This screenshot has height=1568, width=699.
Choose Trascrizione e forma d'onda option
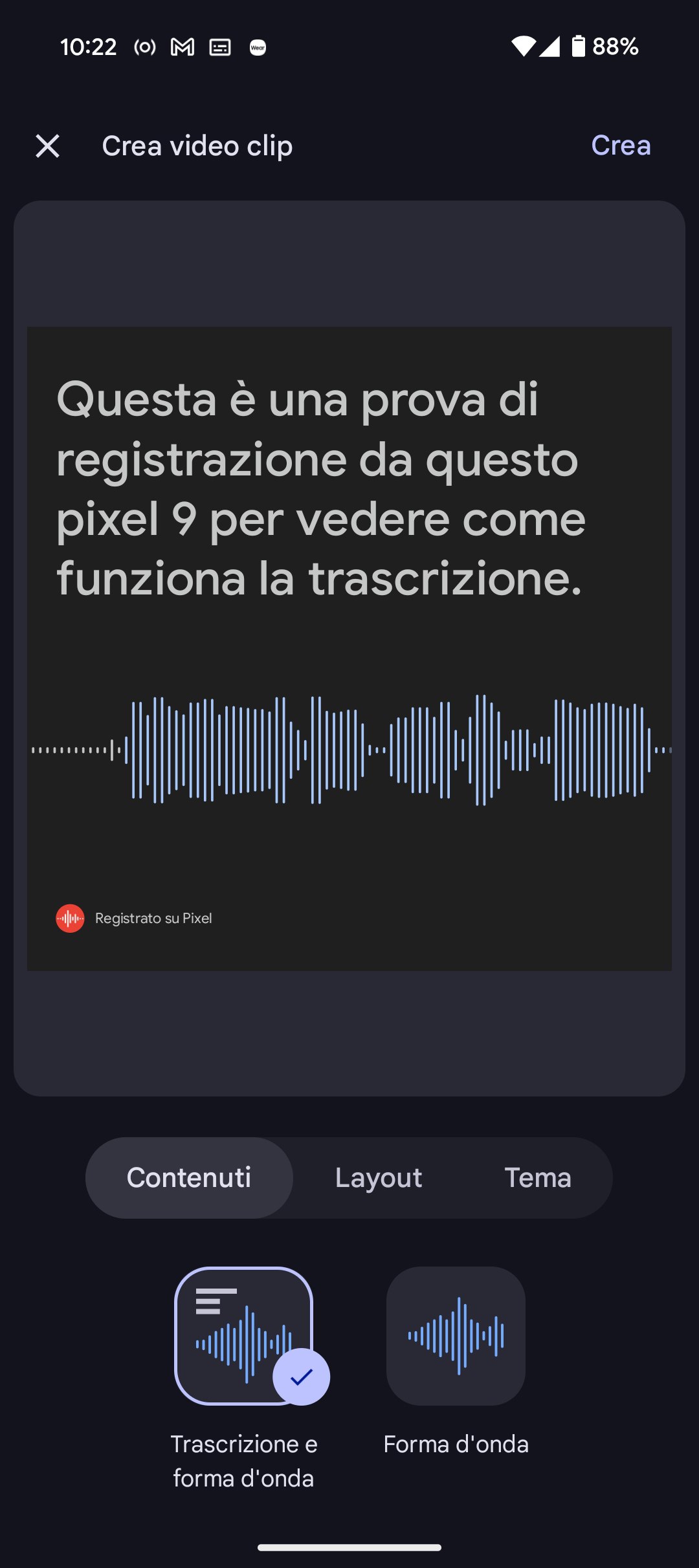point(244,1336)
